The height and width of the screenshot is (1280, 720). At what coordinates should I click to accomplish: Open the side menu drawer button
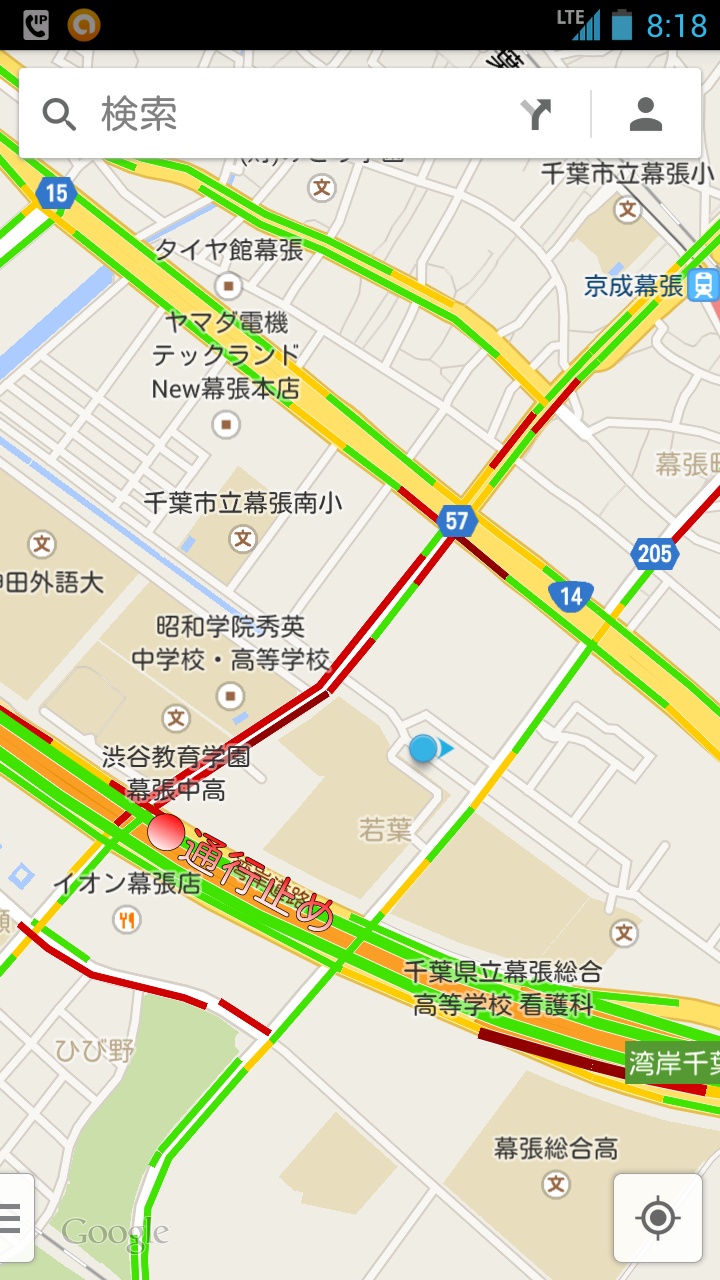pyautogui.click(x=14, y=1218)
